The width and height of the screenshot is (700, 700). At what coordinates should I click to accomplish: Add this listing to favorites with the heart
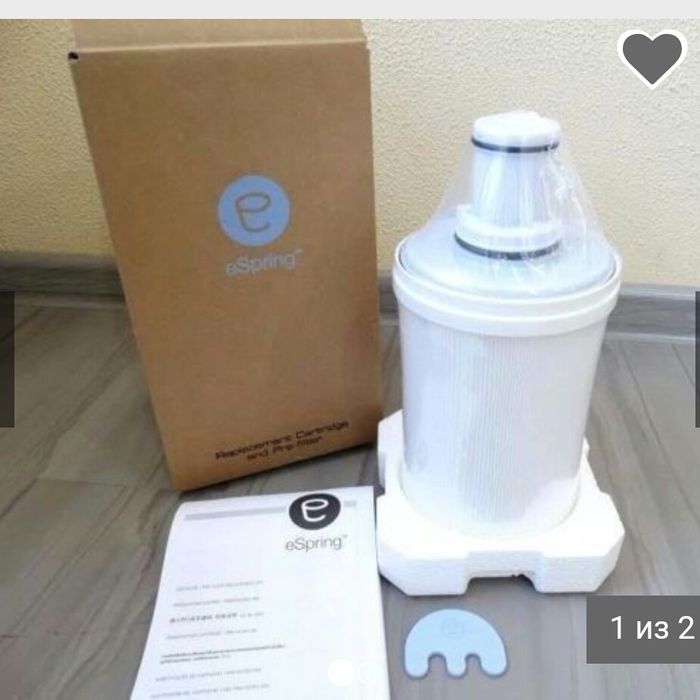click(652, 56)
